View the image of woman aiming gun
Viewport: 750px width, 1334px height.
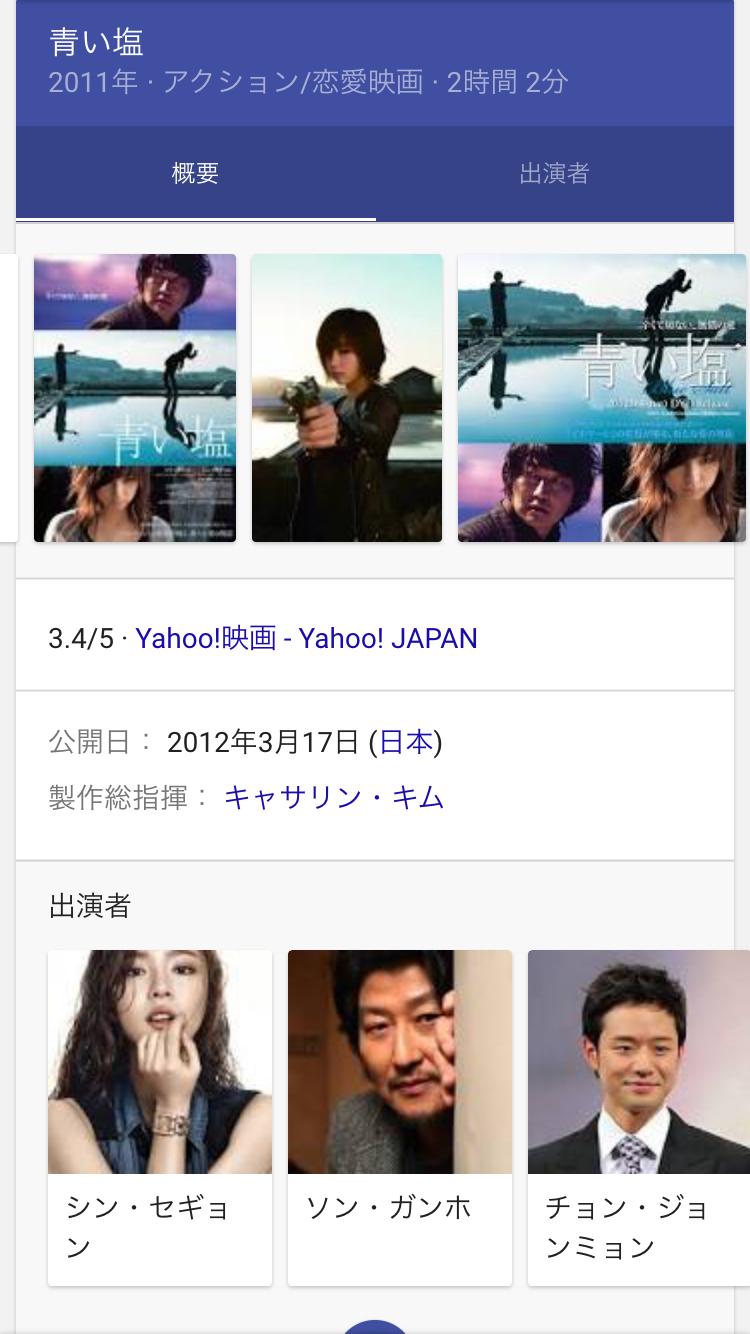coord(346,398)
